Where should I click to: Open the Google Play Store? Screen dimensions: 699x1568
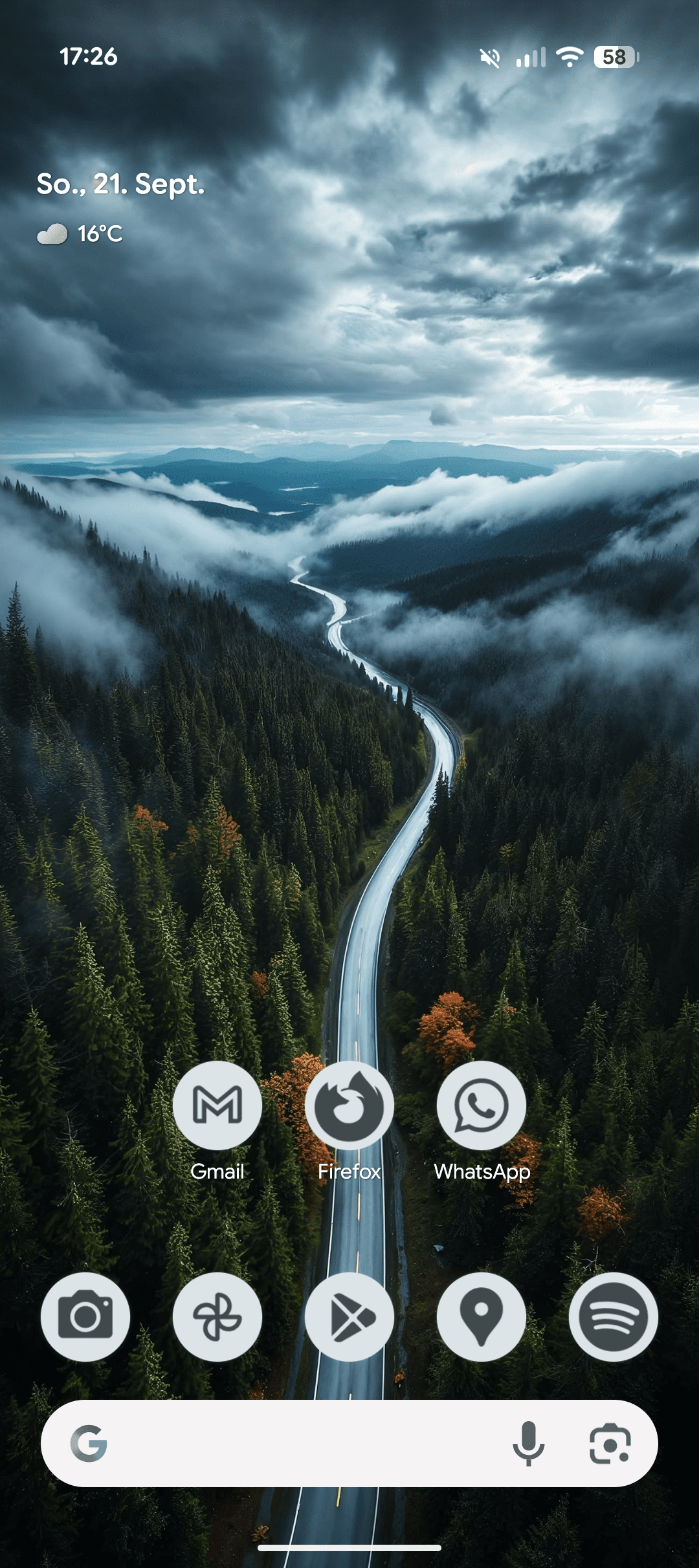pyautogui.click(x=349, y=1317)
